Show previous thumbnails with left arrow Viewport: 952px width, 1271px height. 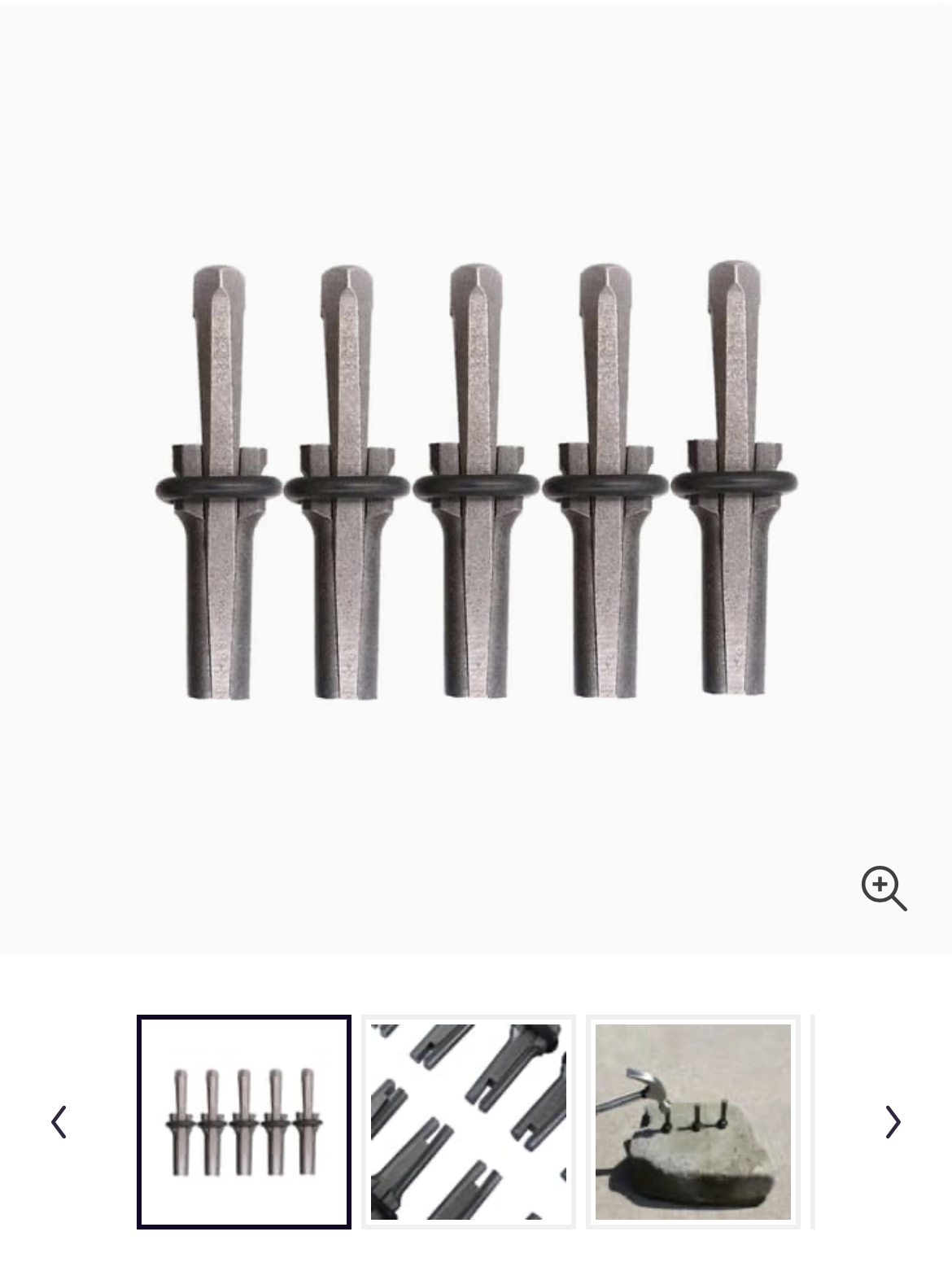point(59,1122)
